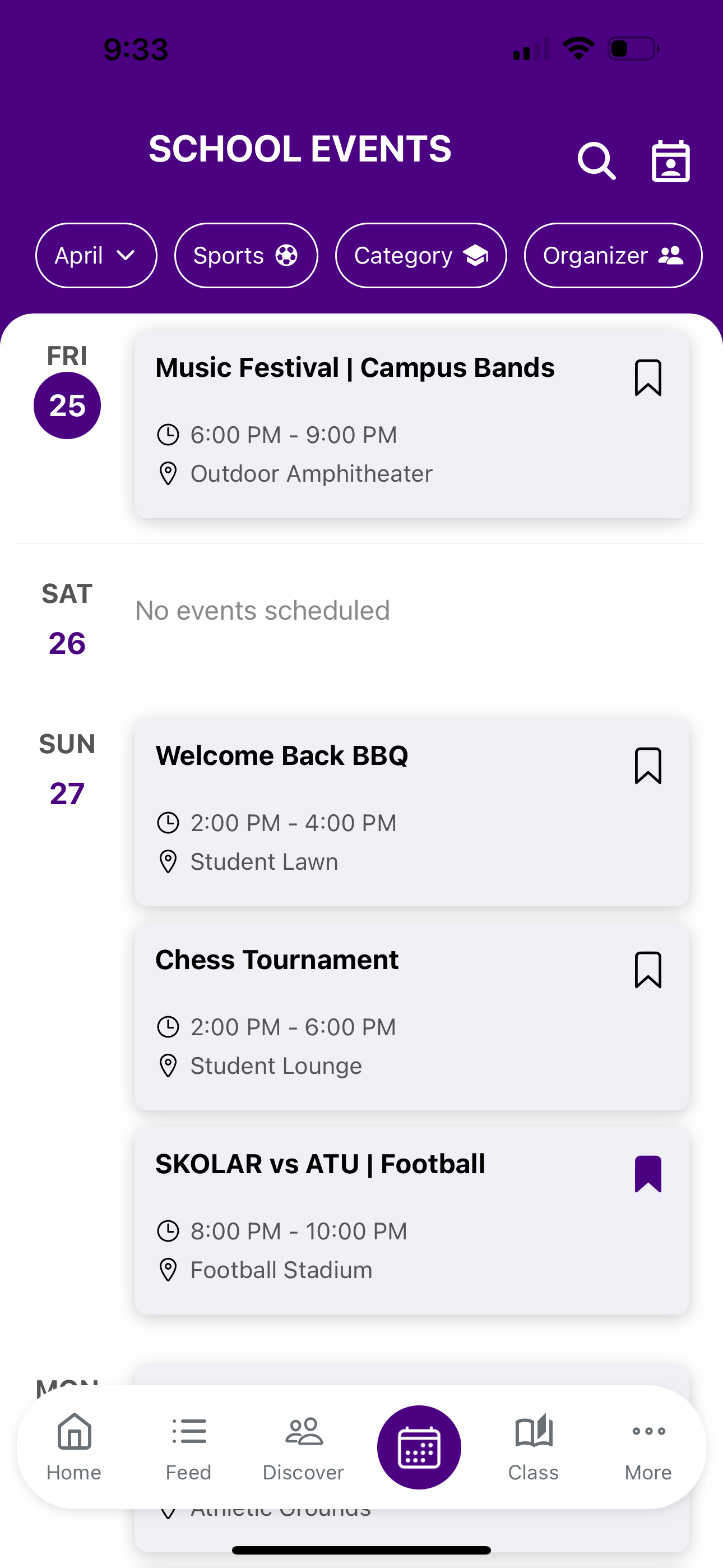Image resolution: width=723 pixels, height=1568 pixels.
Task: Bookmark the Music Festival event
Action: click(647, 378)
